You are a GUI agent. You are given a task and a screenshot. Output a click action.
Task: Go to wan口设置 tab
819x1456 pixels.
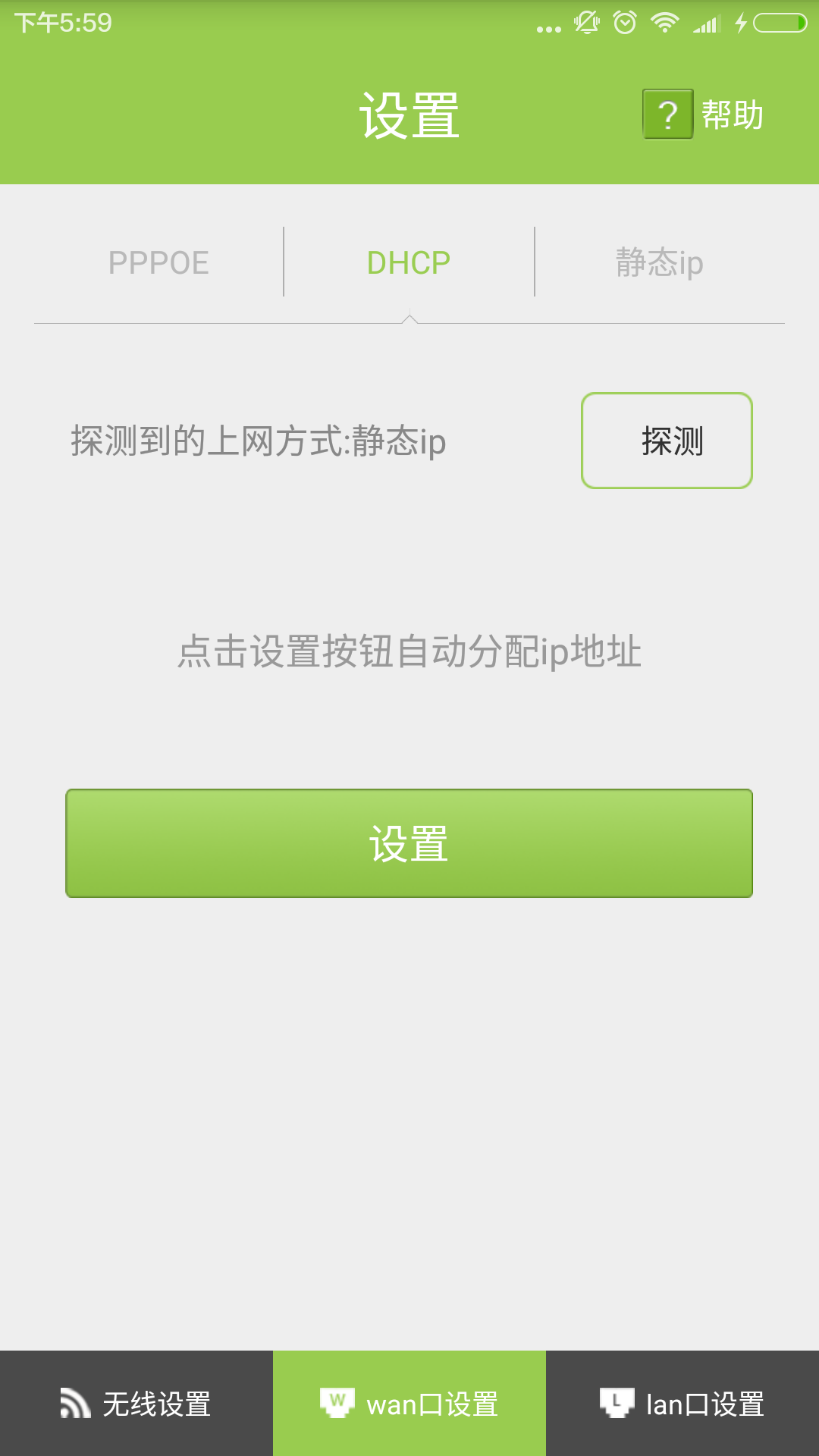[409, 1404]
